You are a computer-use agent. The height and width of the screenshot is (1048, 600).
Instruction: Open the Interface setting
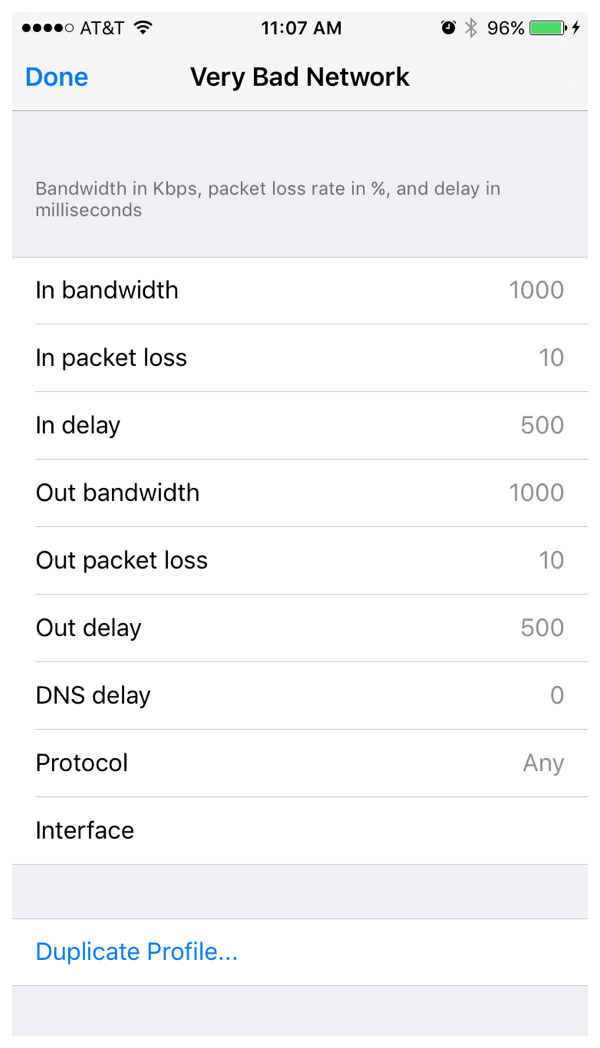tap(300, 831)
